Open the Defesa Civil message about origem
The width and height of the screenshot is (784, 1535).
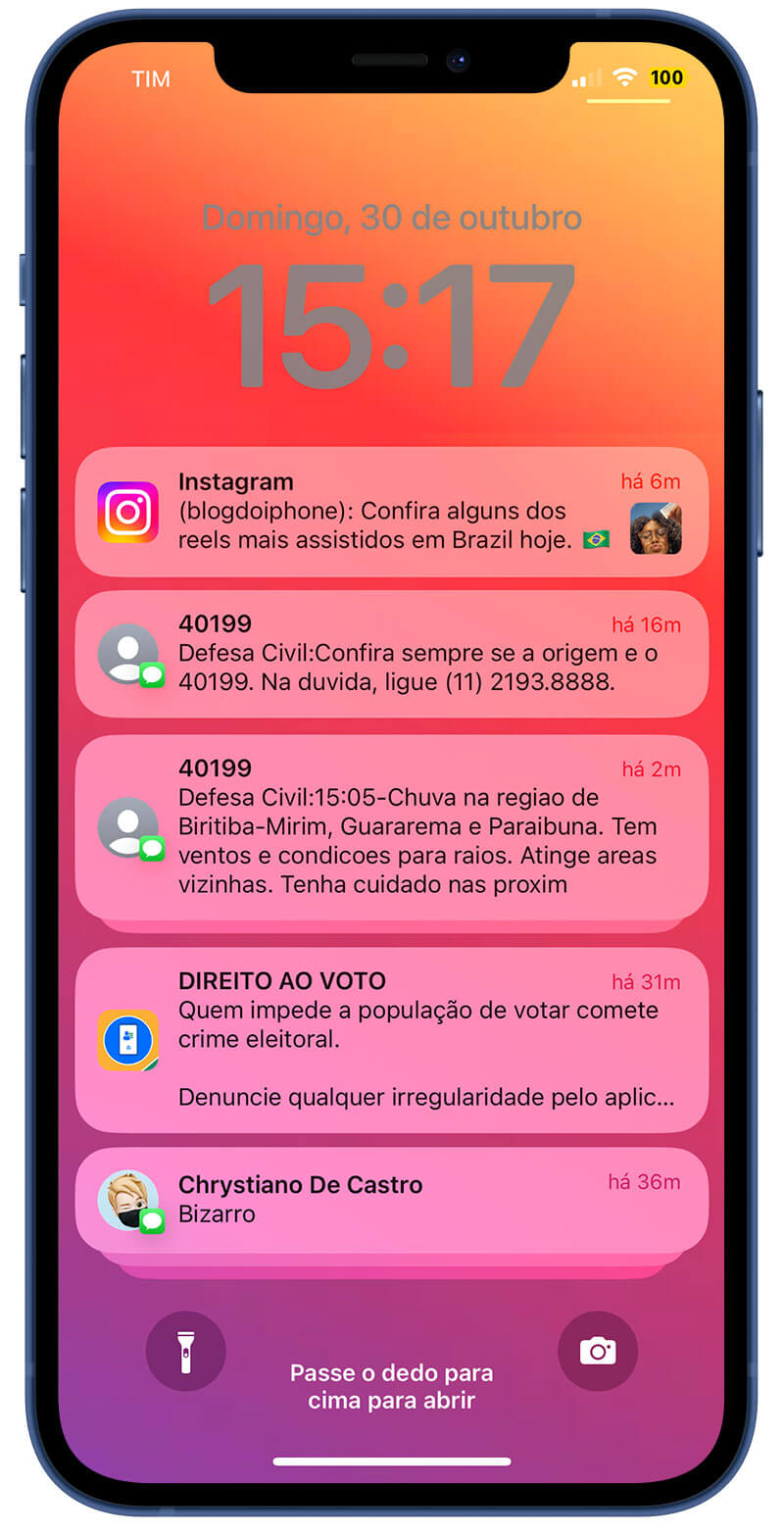(392, 654)
